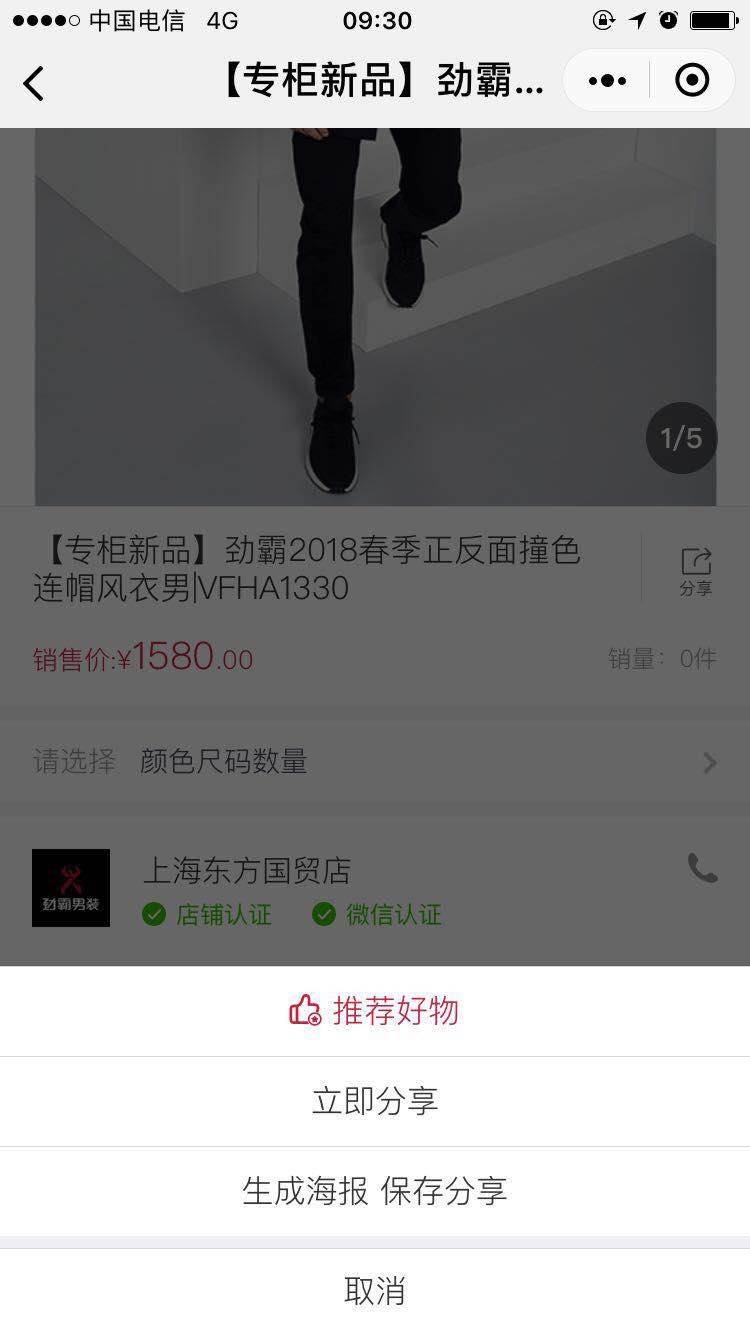Open the mini program more-options menu
This screenshot has width=750, height=1334.
click(607, 81)
